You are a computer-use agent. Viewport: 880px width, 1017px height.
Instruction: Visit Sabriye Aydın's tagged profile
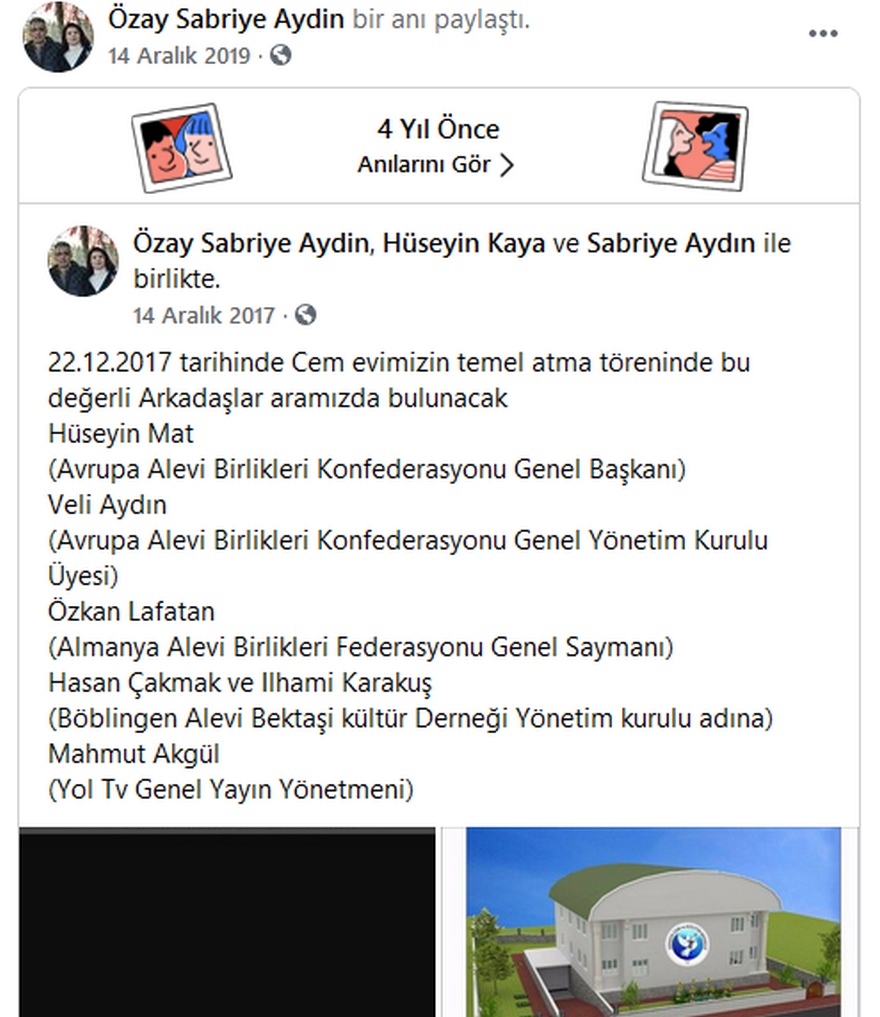(671, 243)
